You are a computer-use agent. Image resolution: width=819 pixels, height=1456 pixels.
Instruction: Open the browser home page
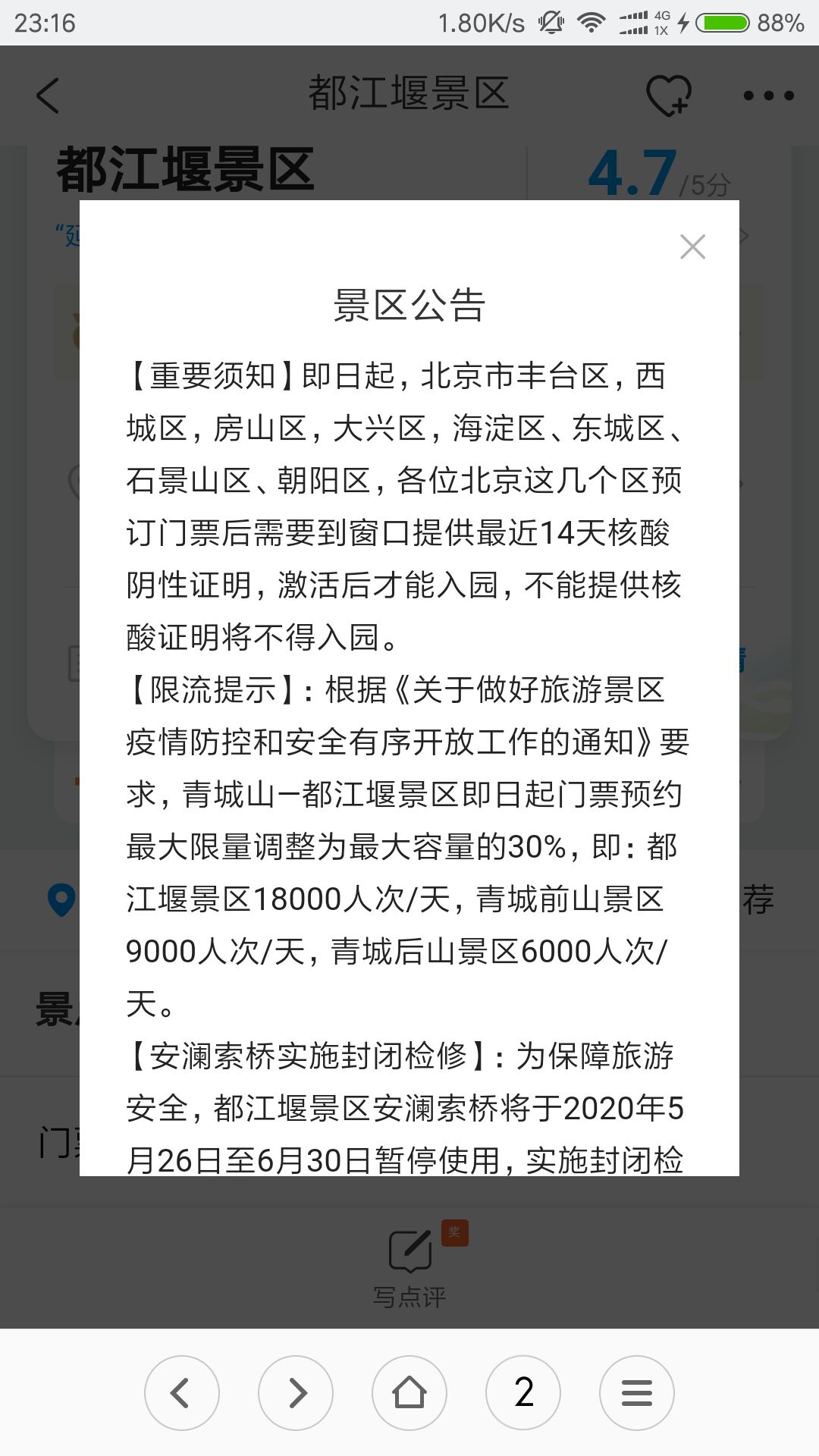point(409,1392)
